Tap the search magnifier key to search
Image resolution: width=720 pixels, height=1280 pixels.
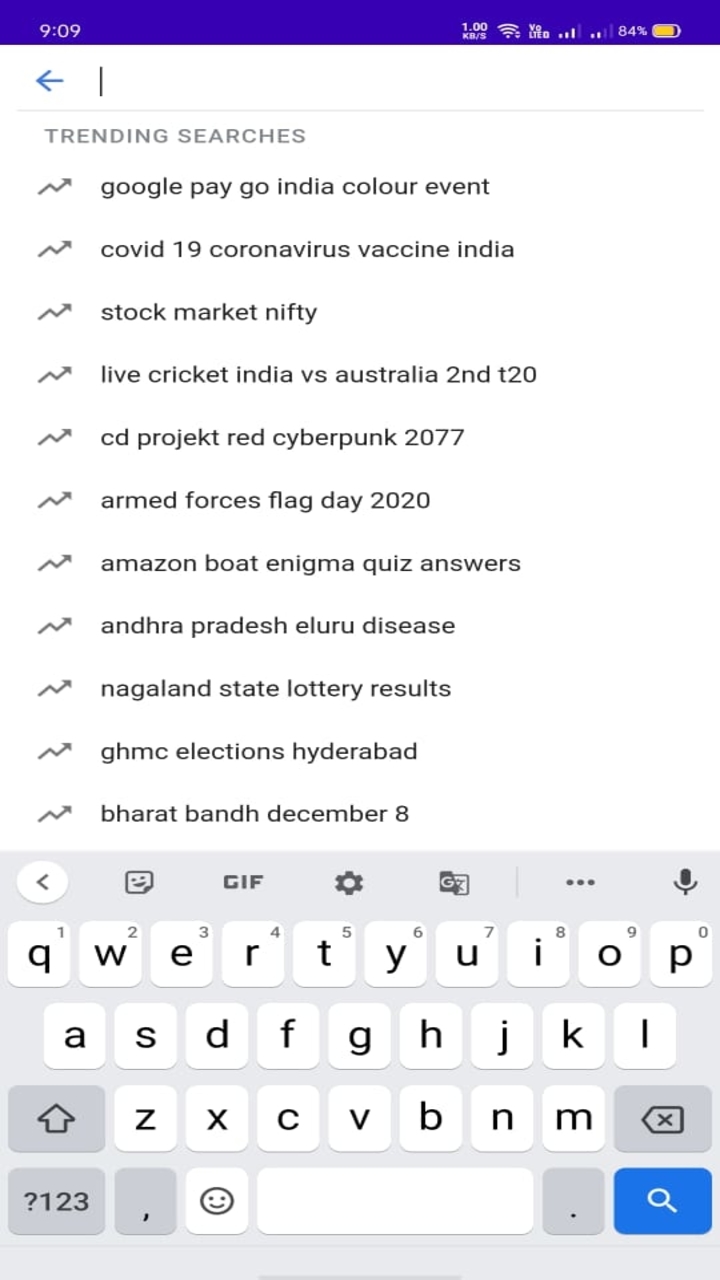pos(662,1201)
